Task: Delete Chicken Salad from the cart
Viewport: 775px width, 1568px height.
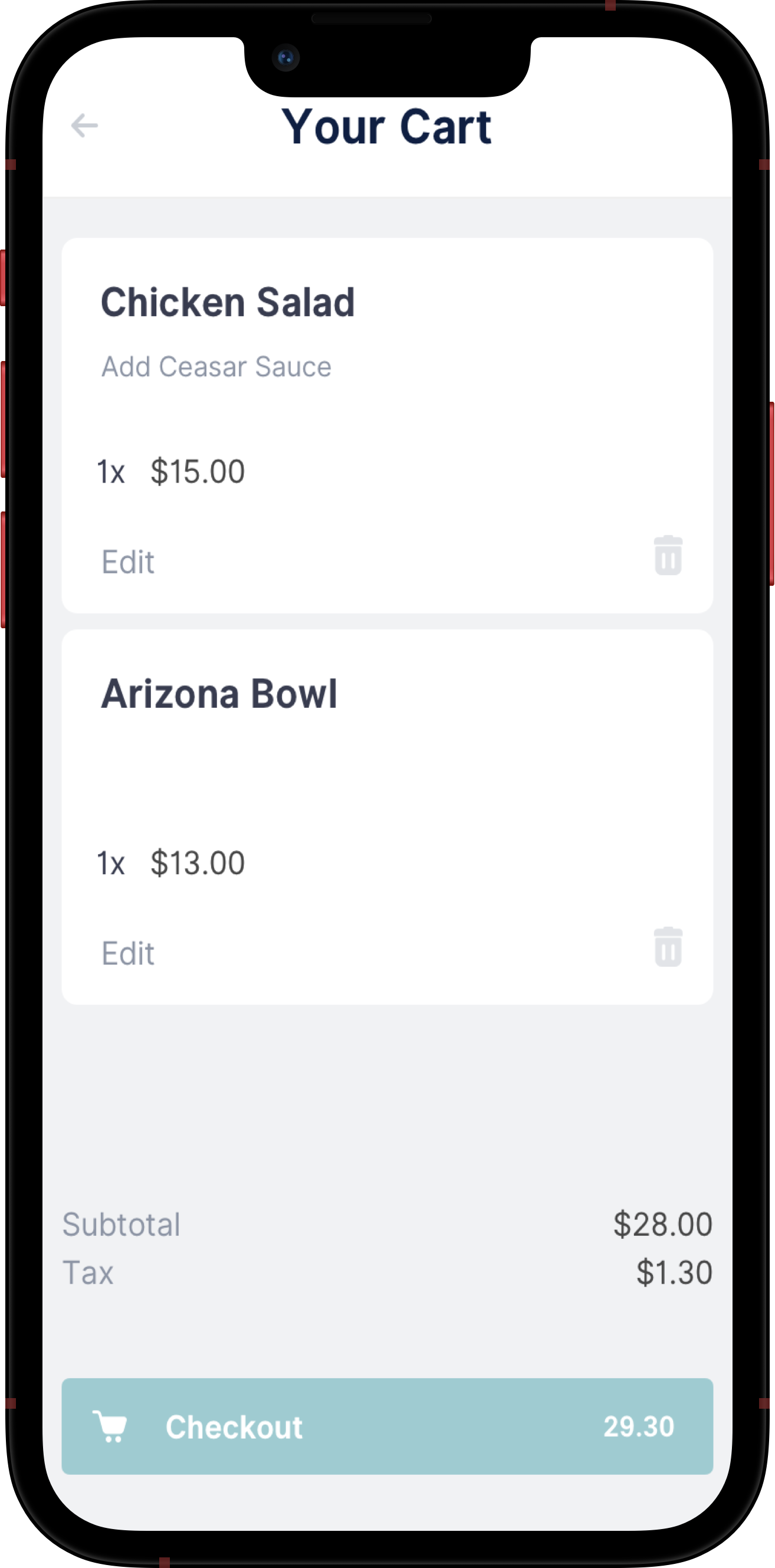Action: pos(668,556)
